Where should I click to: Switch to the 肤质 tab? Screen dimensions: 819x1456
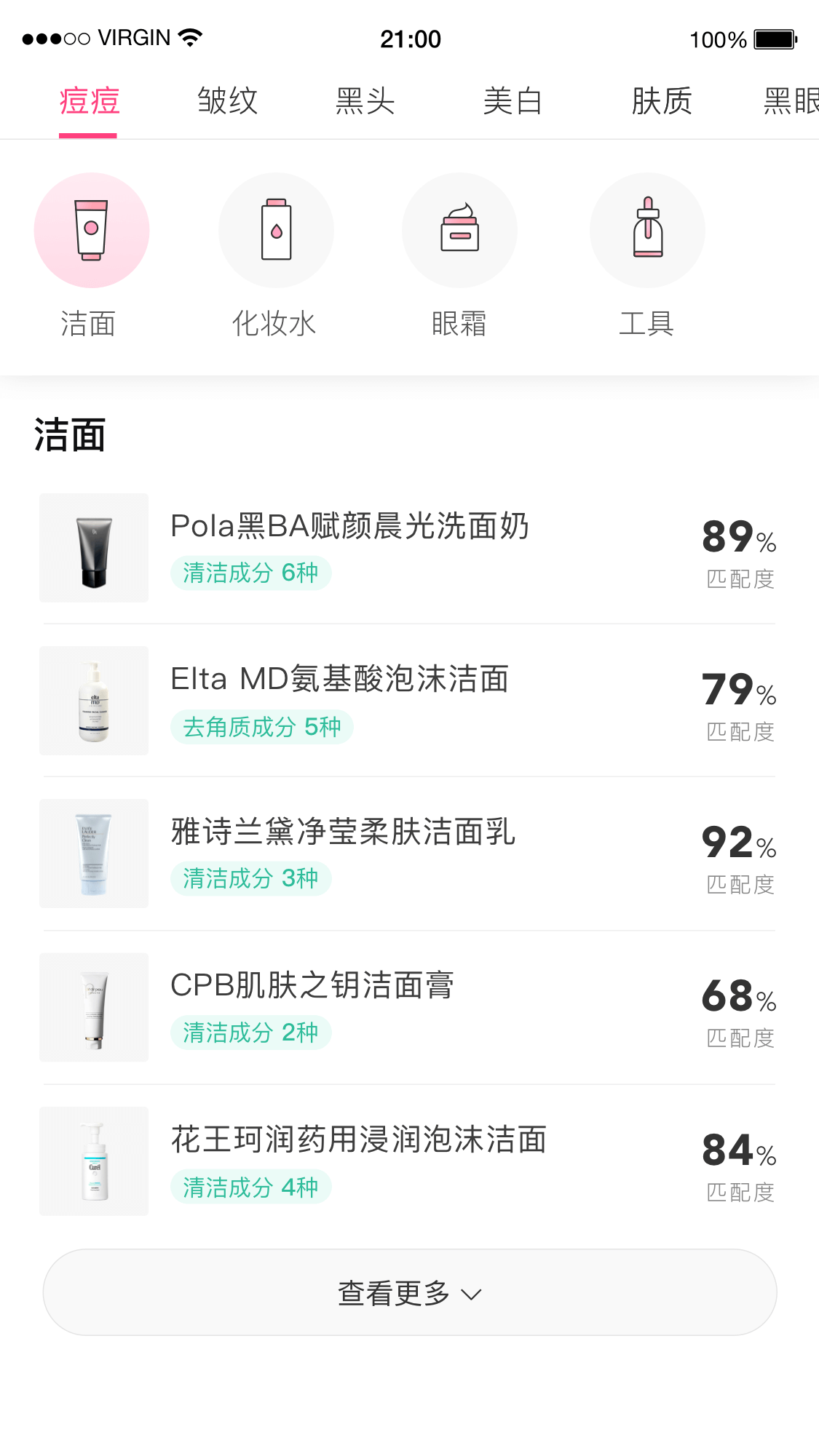pyautogui.click(x=662, y=100)
